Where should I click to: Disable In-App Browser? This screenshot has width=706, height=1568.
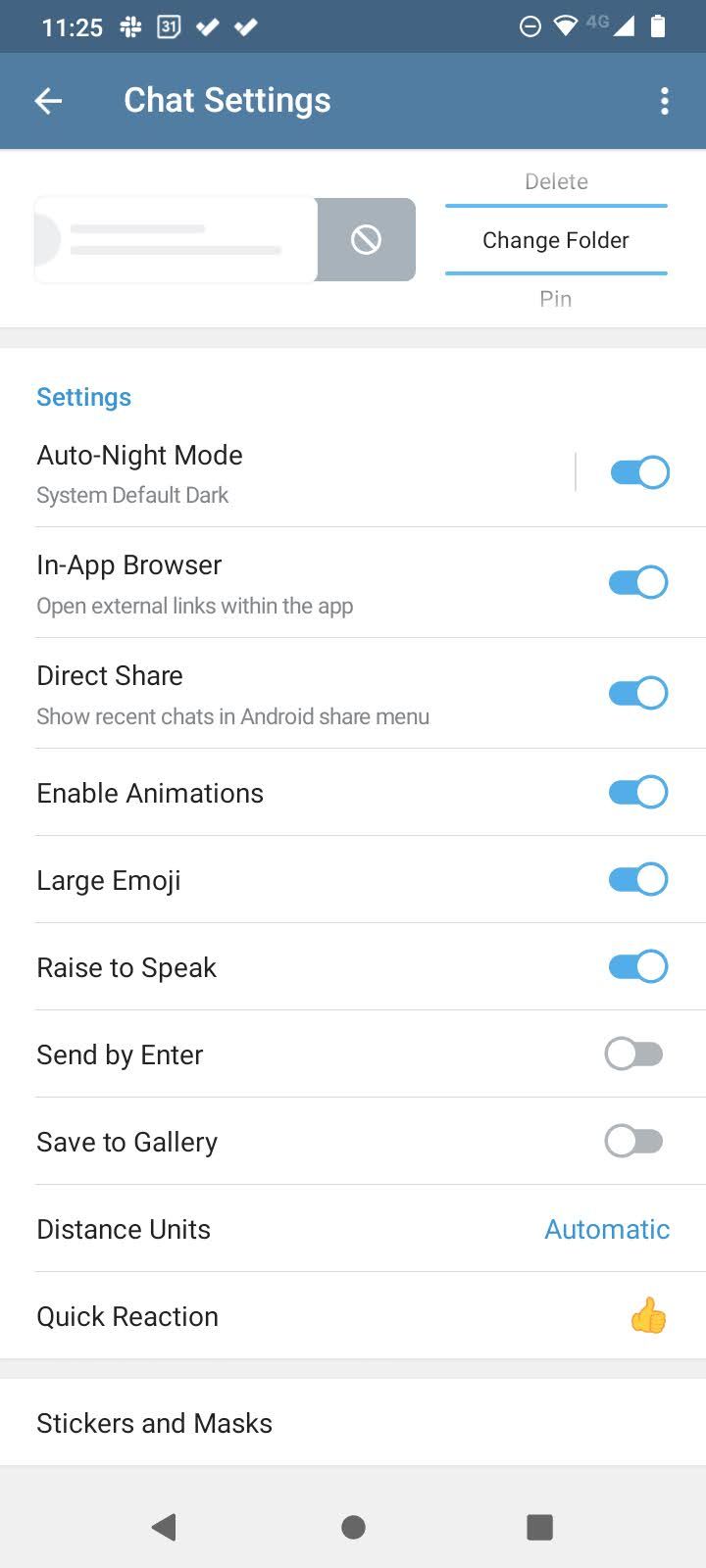click(x=638, y=582)
